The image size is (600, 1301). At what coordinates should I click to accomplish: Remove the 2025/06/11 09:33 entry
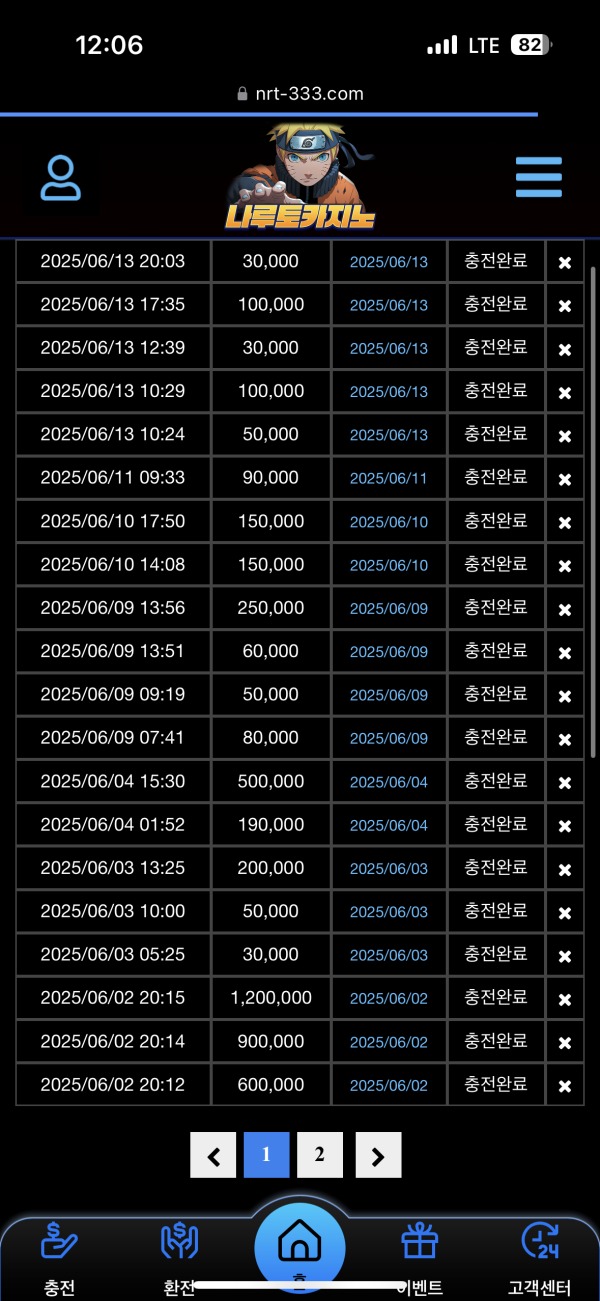tap(564, 479)
